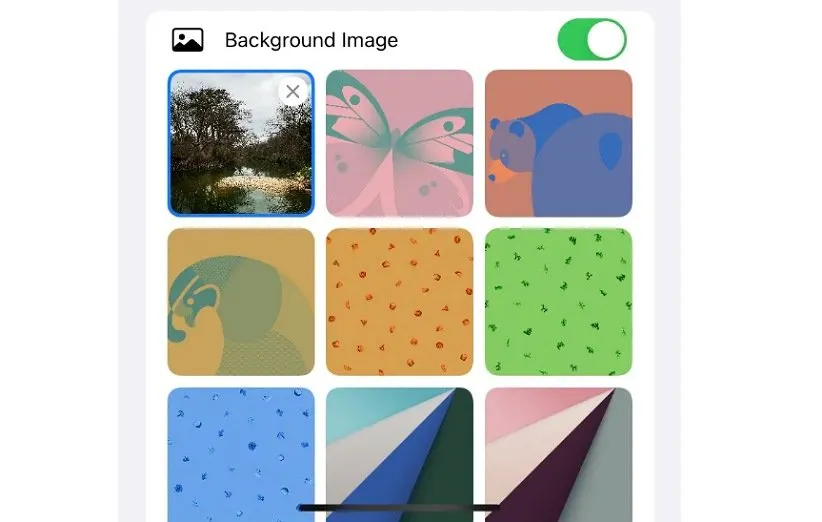
Task: Turn off the Background Image switch
Action: [x=591, y=41]
